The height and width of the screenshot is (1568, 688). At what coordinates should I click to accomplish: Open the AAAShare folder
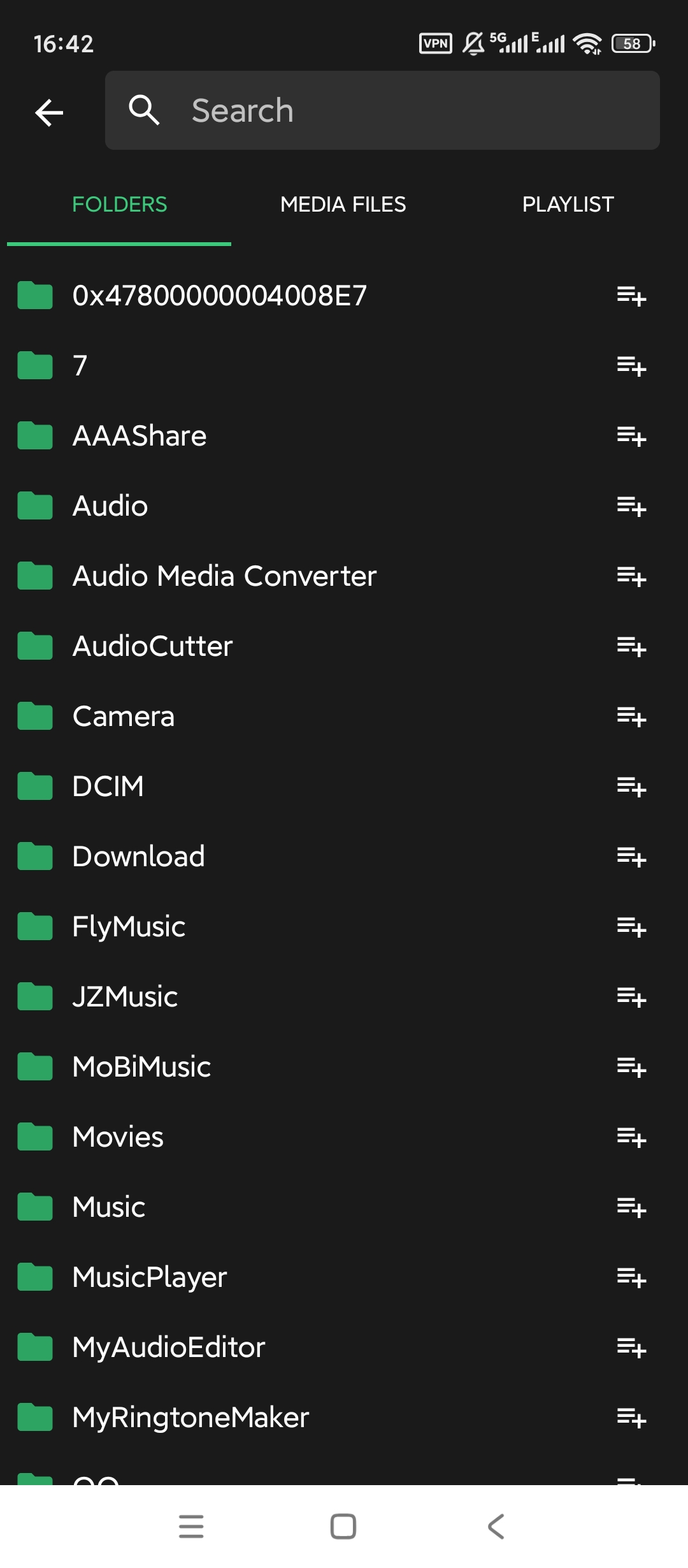[140, 436]
